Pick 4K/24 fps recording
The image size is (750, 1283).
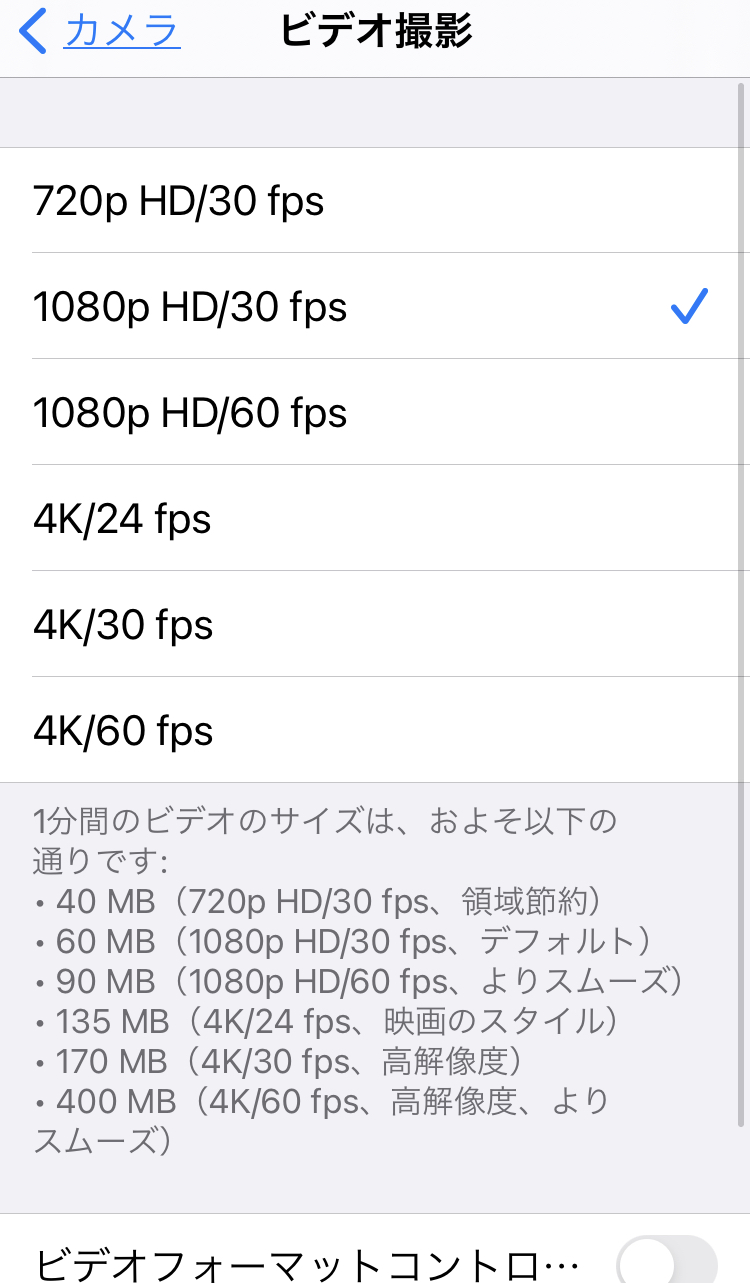tap(375, 518)
